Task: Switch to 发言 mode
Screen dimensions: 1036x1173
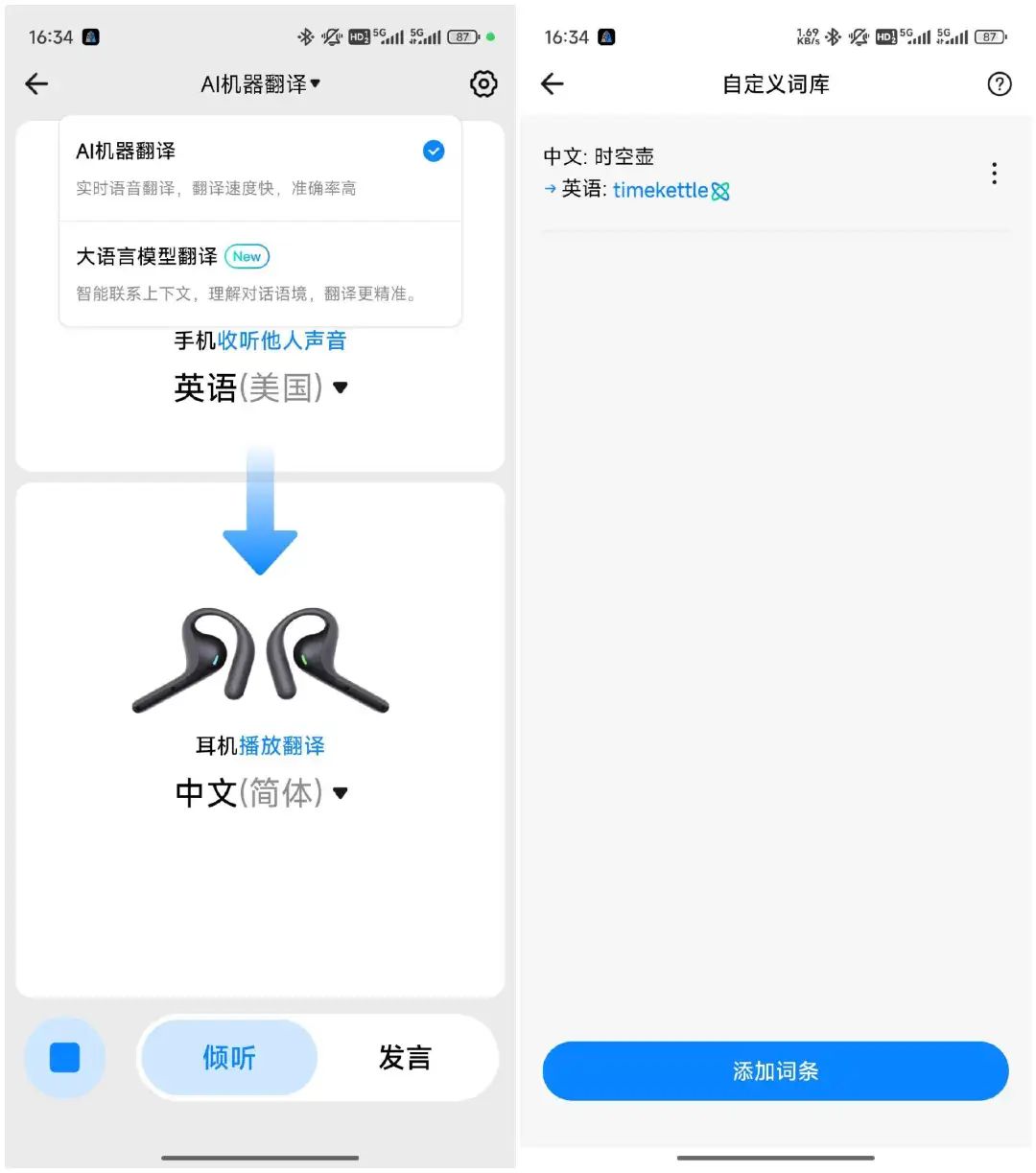Action: [405, 1057]
